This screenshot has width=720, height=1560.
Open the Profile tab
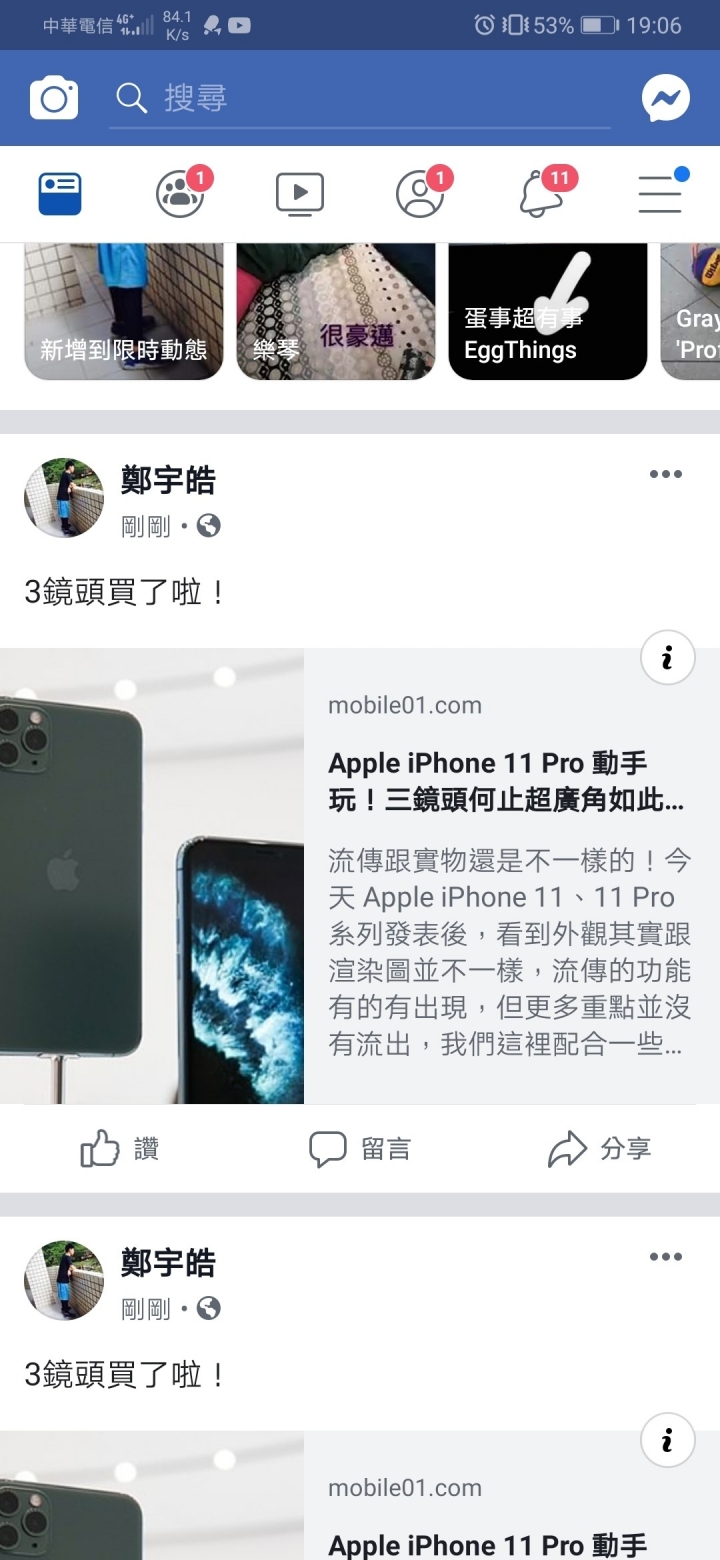click(x=420, y=194)
